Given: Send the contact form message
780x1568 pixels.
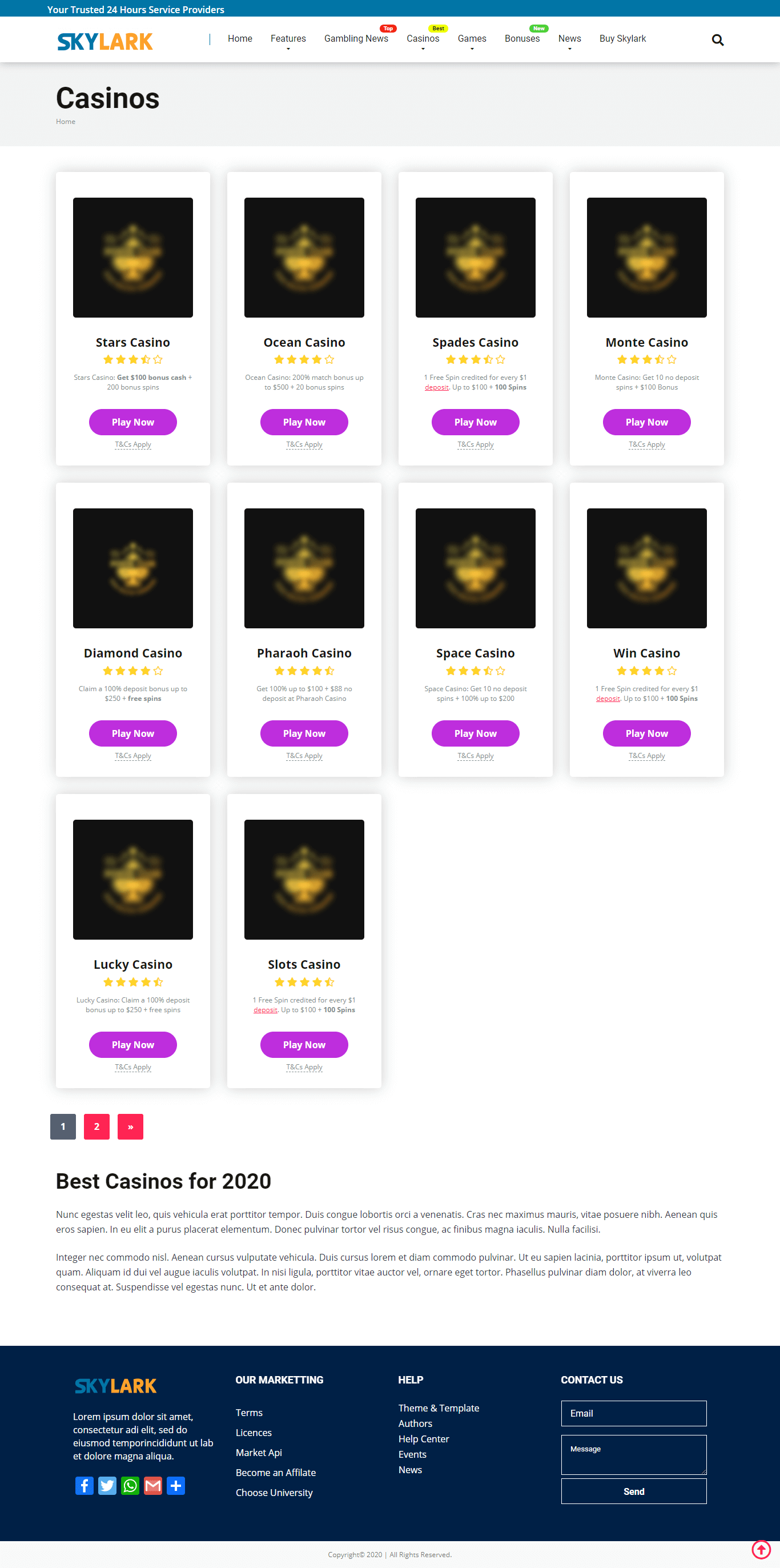Looking at the screenshot, I should point(633,1491).
